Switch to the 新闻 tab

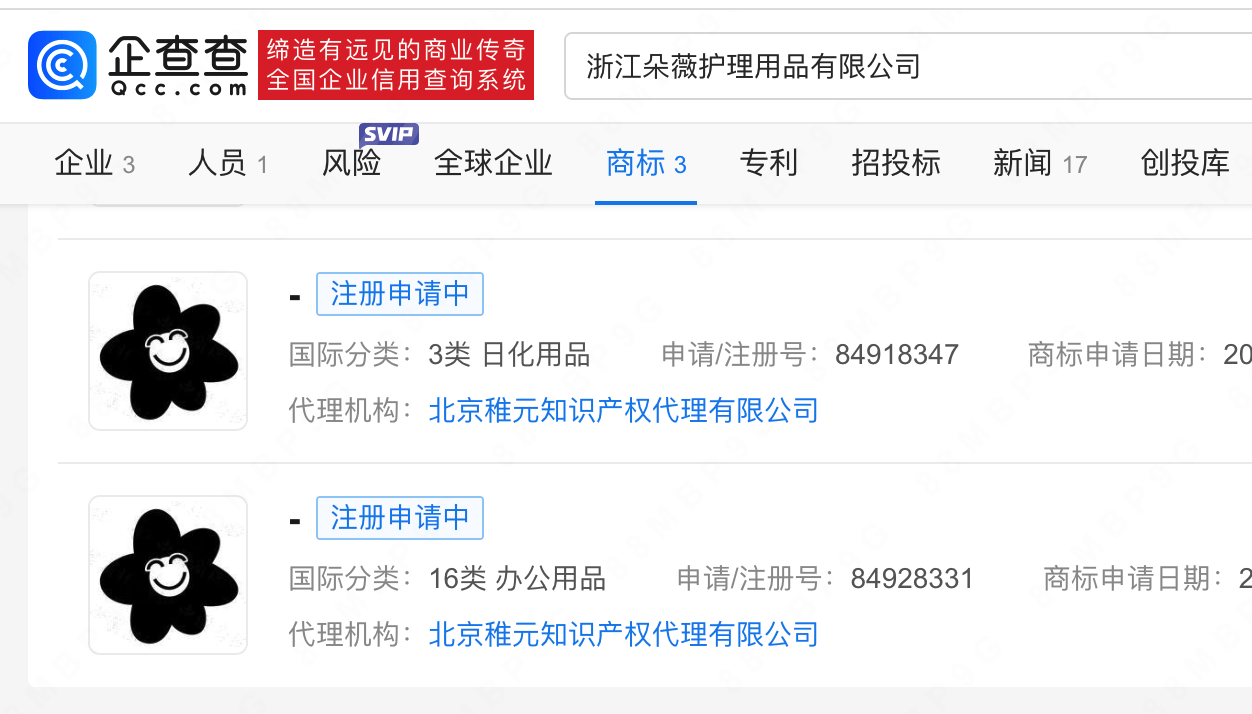tap(1039, 163)
